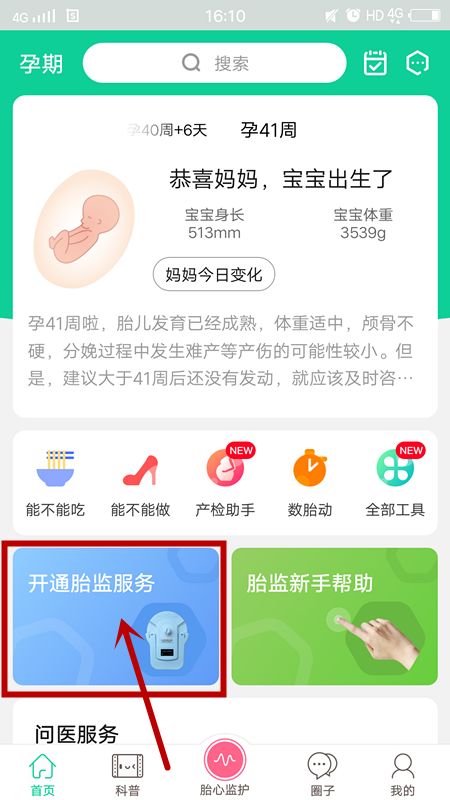Go to the 胎心监护 tab
The image size is (450, 800).
(225, 768)
